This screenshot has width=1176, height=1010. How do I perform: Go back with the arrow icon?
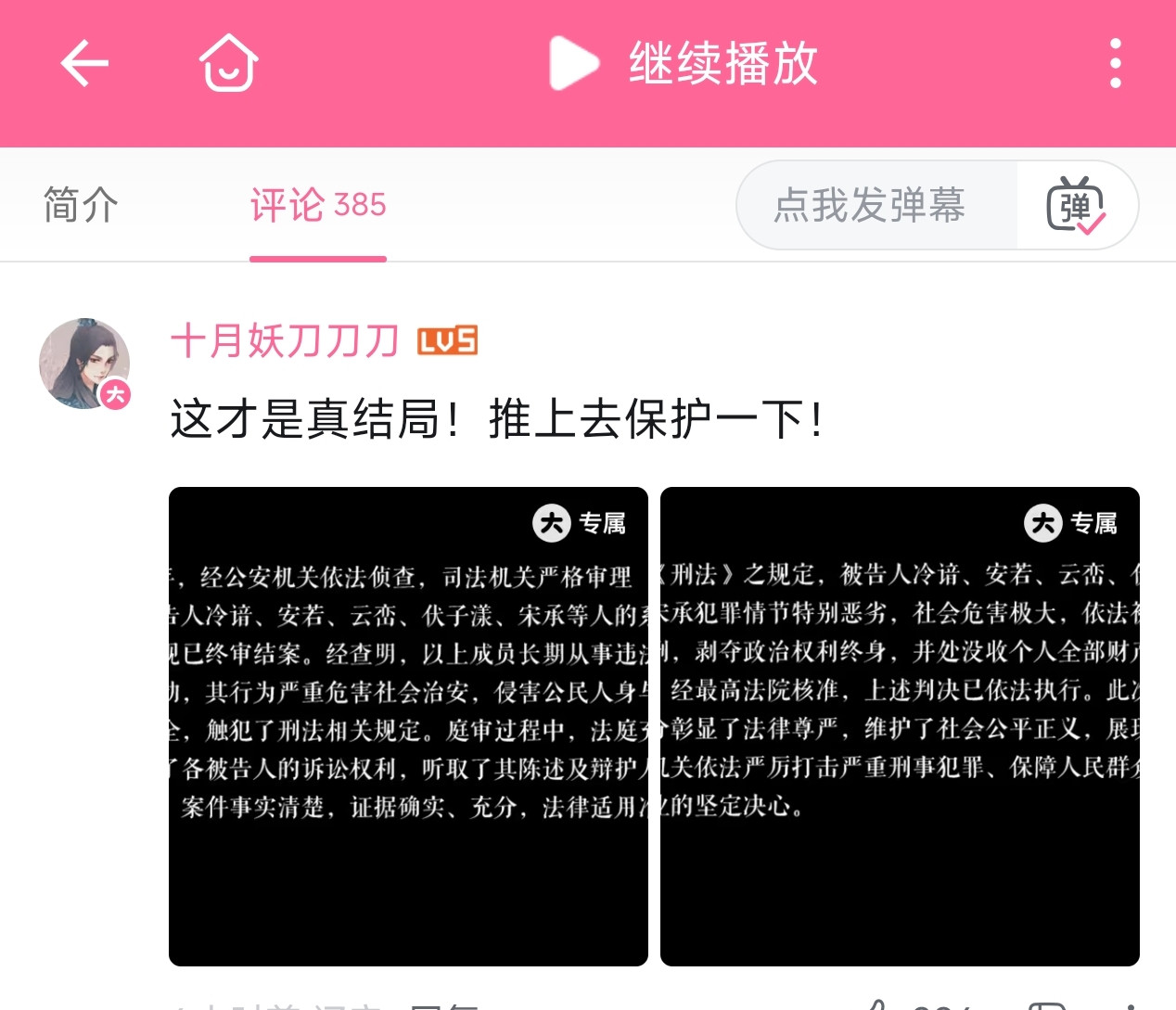click(x=84, y=63)
